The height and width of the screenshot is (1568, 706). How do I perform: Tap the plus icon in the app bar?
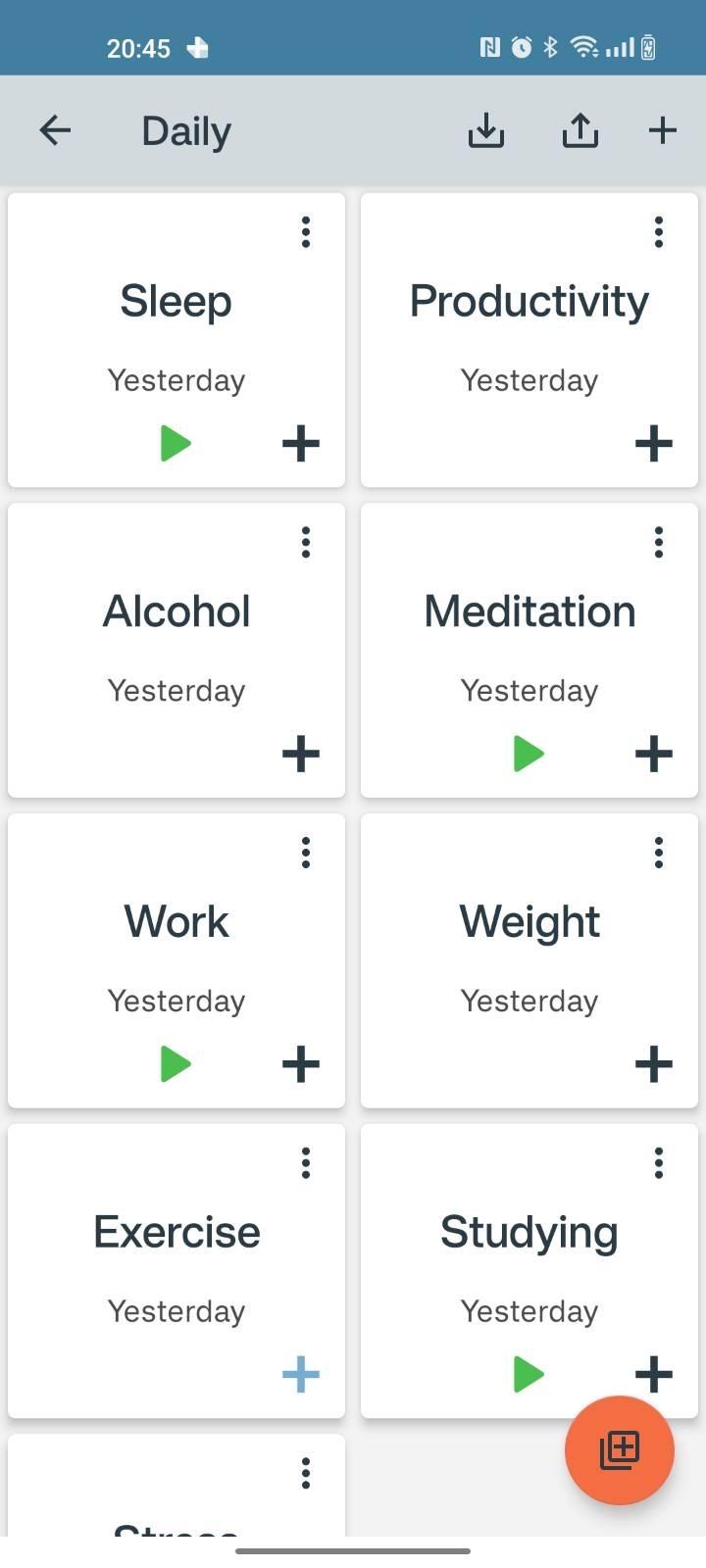point(663,130)
